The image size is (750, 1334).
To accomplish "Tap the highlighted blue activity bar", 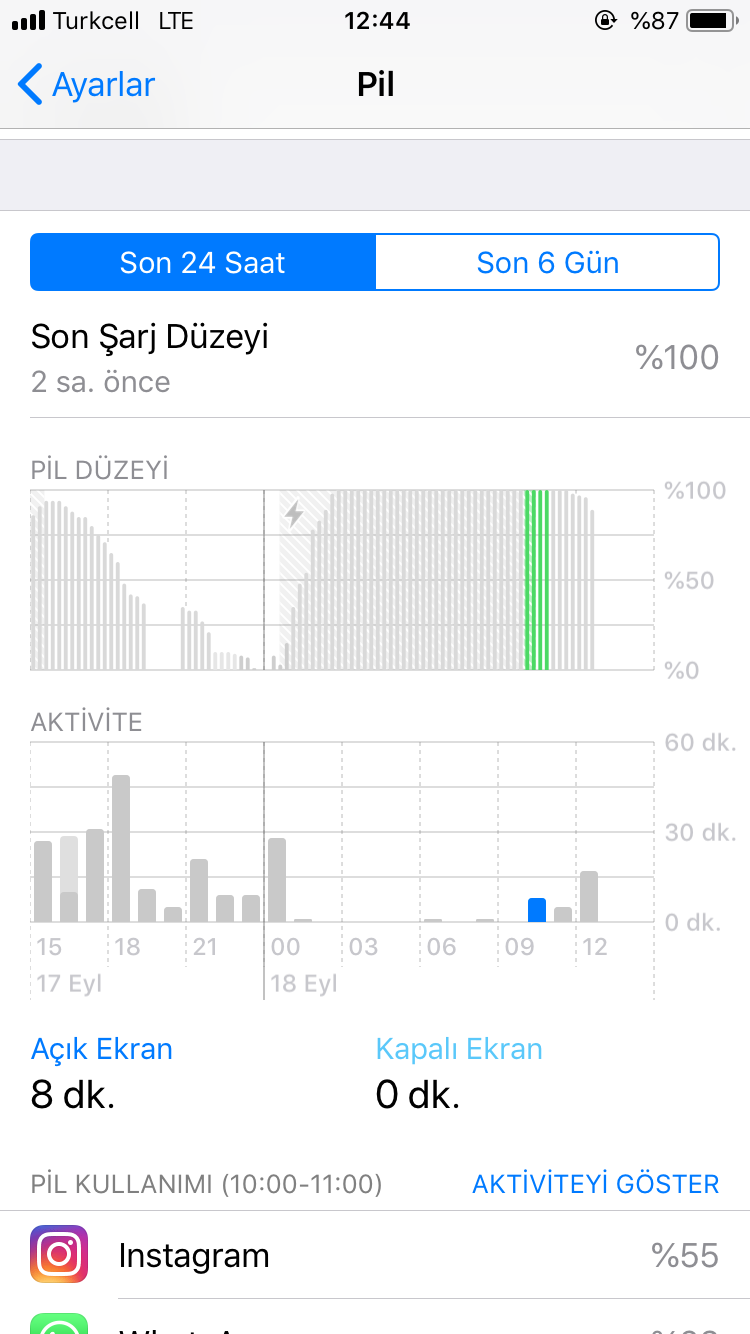I will point(537,909).
